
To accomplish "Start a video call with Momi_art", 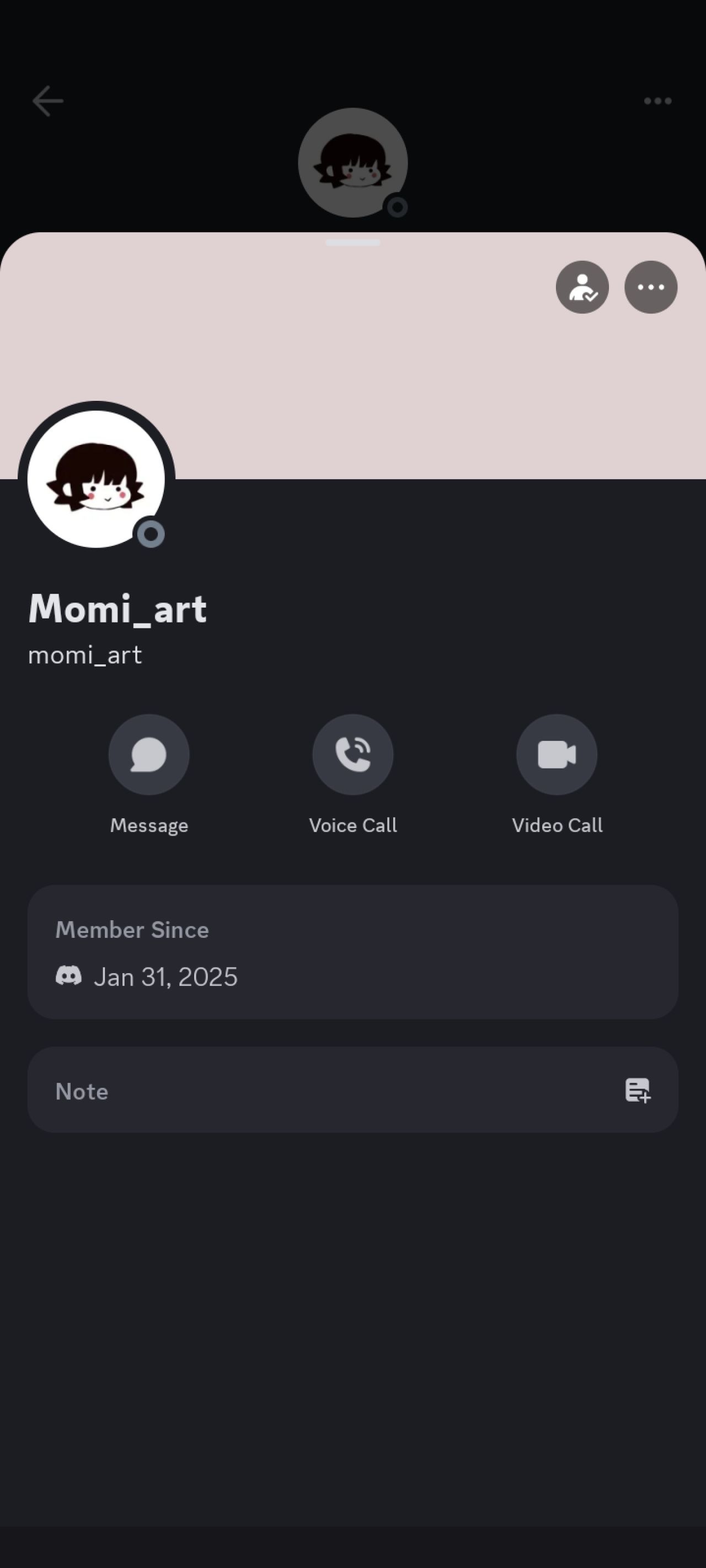I will click(556, 754).
